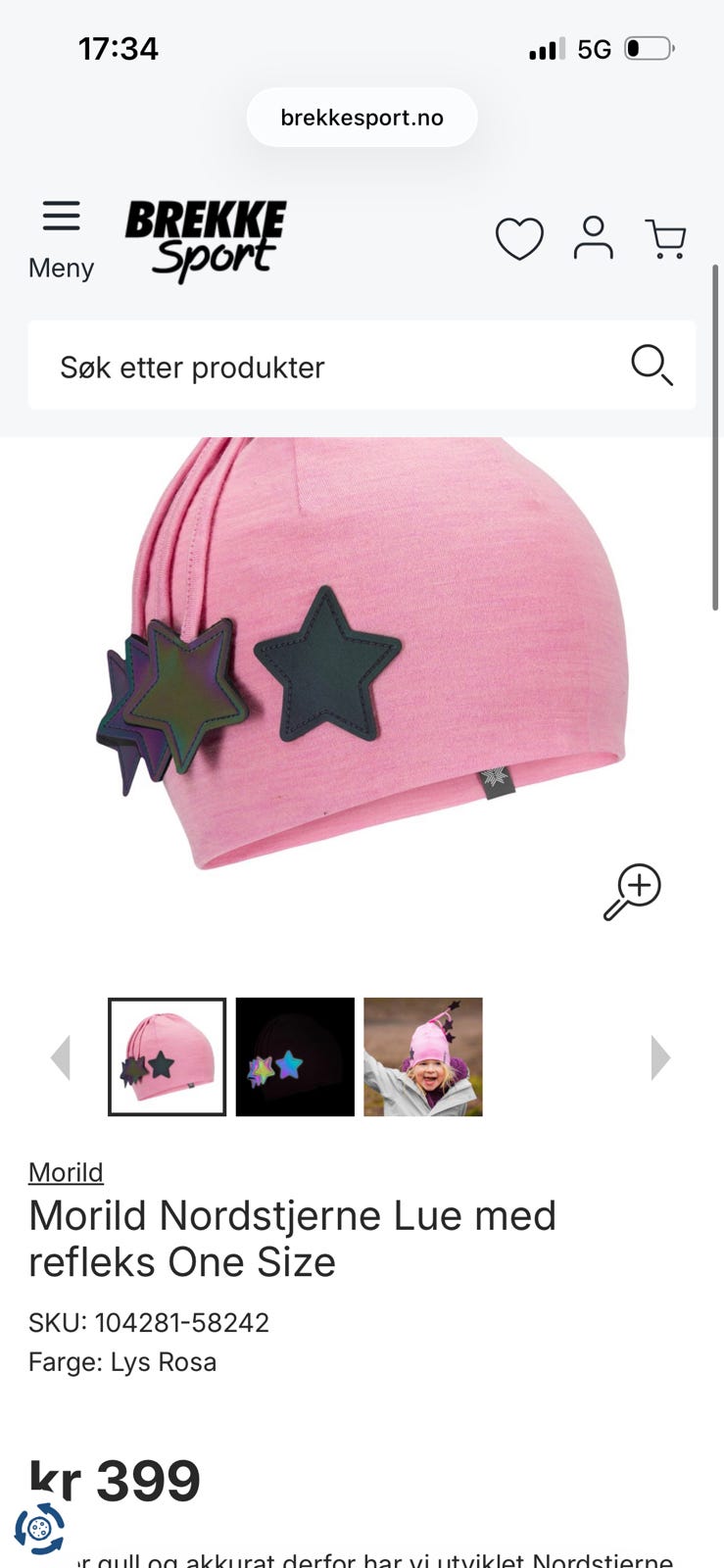Open the wishlist heart icon
The image size is (724, 1568).
(519, 239)
